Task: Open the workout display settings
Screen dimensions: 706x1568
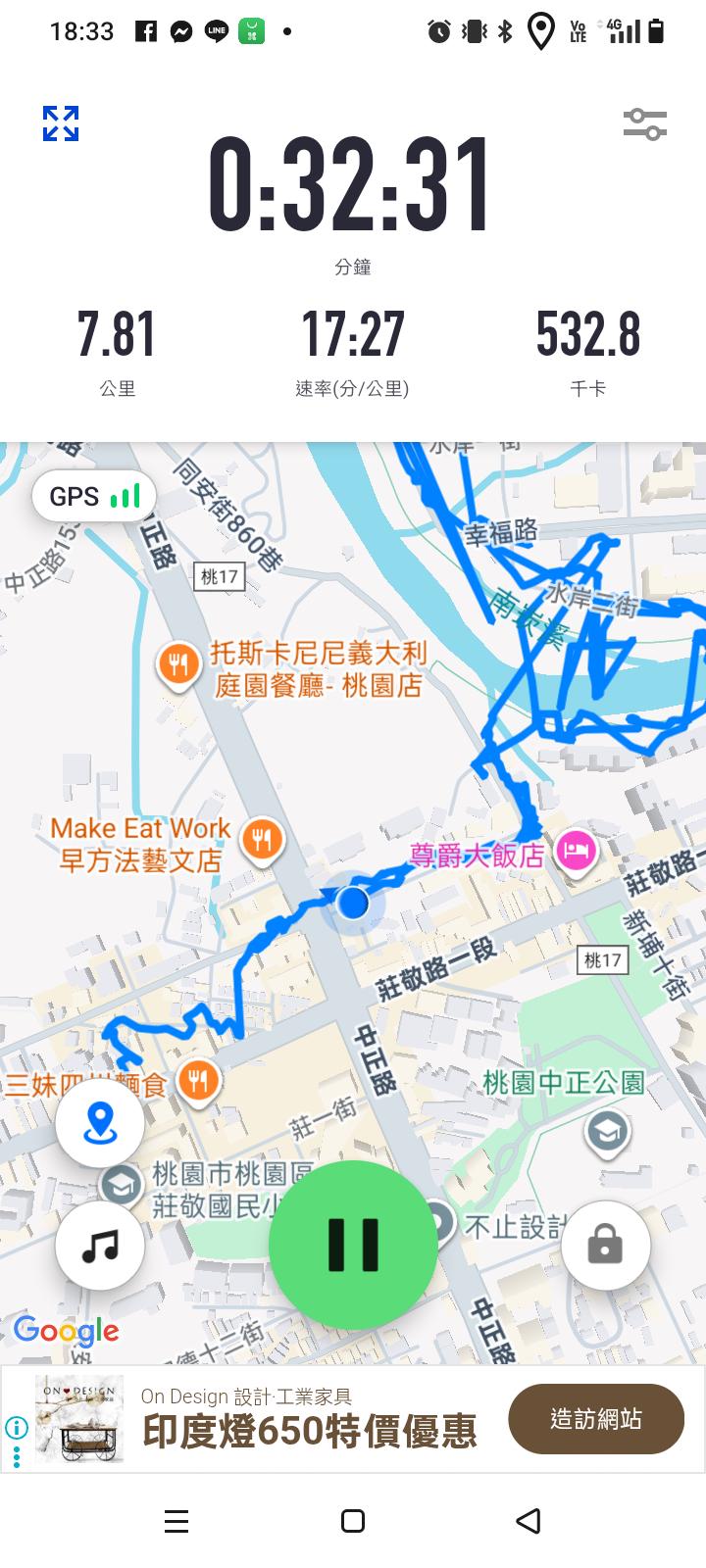Action: click(x=644, y=124)
